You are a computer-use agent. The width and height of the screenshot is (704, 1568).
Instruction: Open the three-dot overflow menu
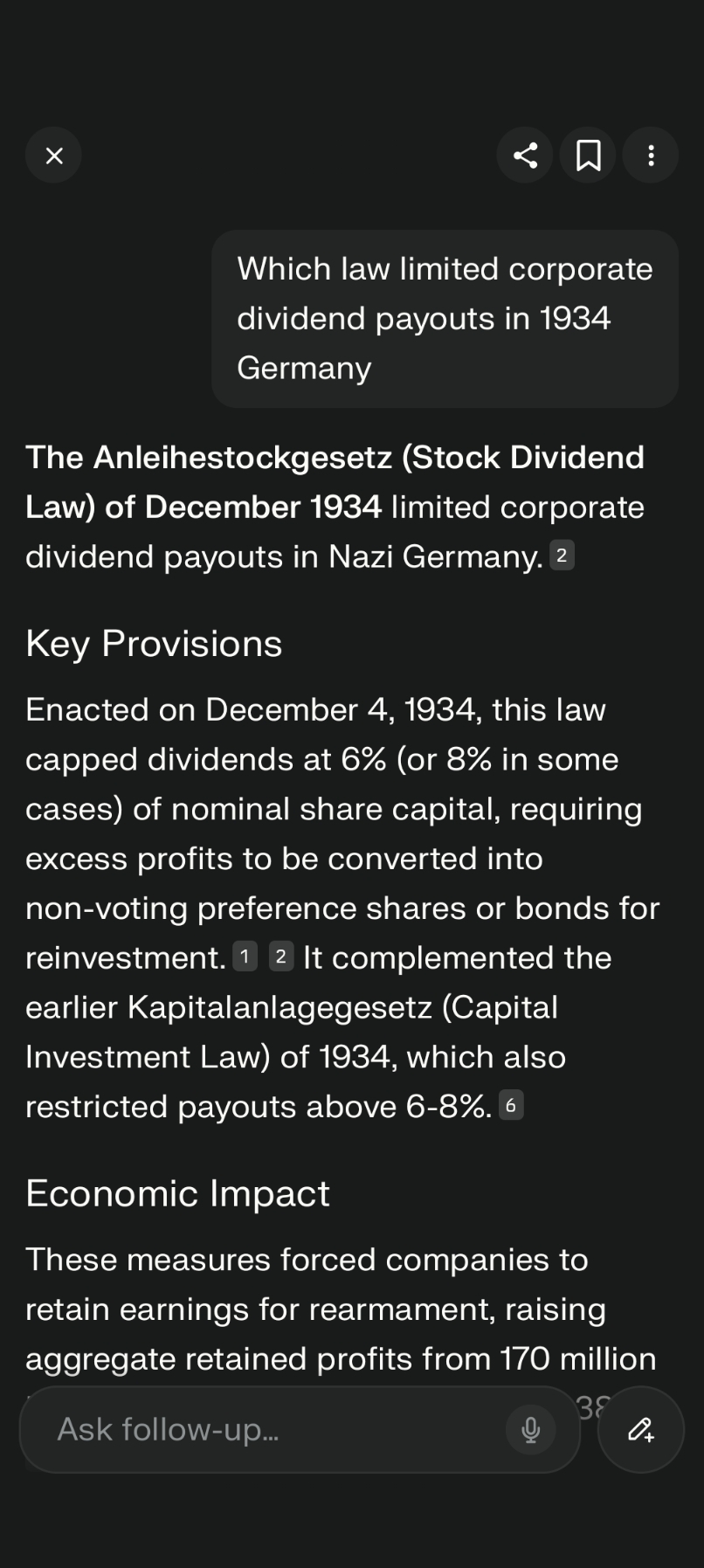coord(651,155)
